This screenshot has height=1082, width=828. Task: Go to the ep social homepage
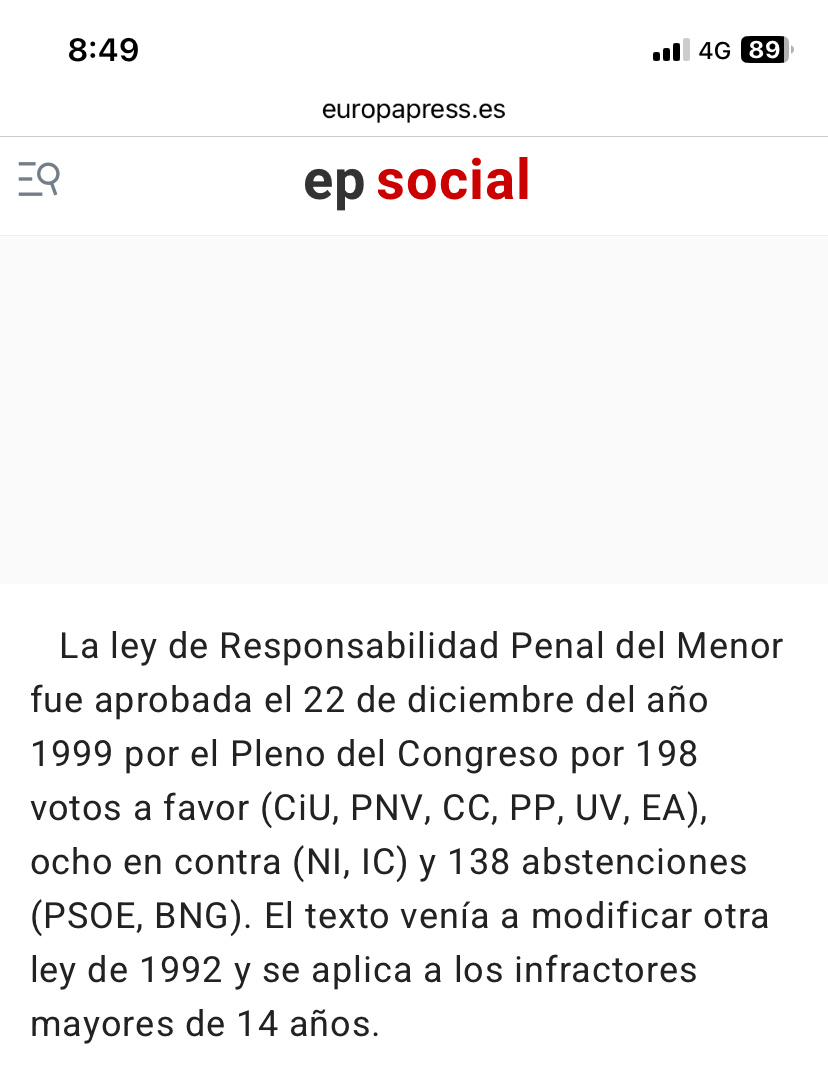pyautogui.click(x=416, y=182)
